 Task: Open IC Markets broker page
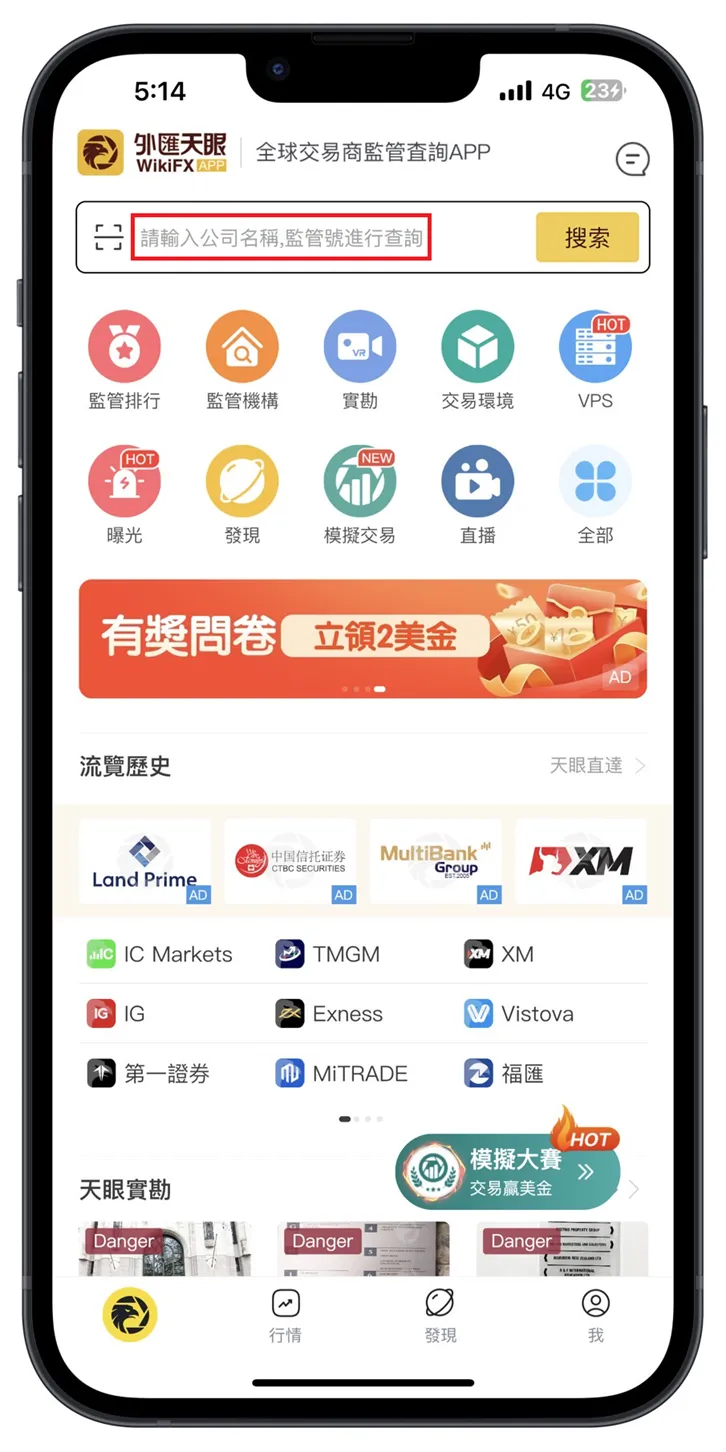(160, 954)
